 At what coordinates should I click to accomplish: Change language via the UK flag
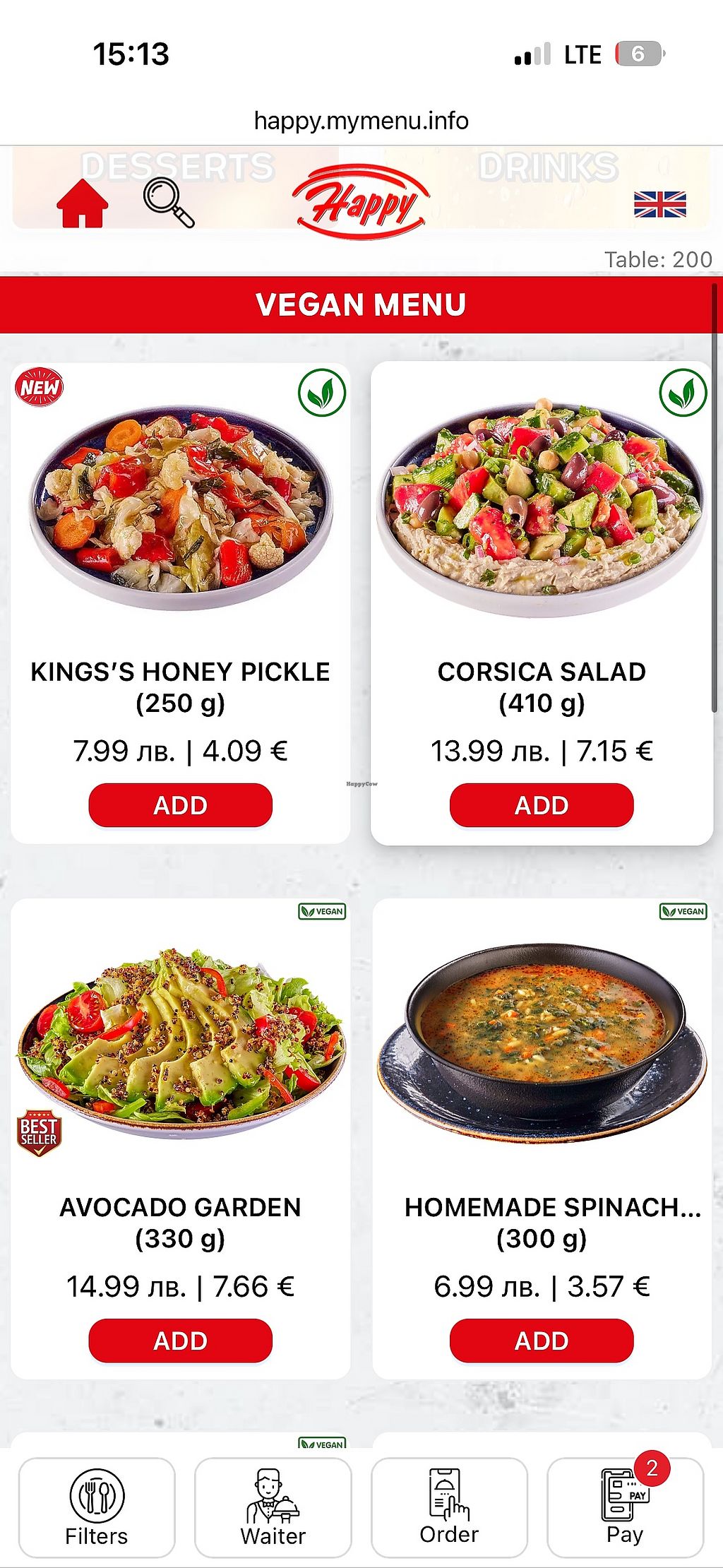pos(659,204)
